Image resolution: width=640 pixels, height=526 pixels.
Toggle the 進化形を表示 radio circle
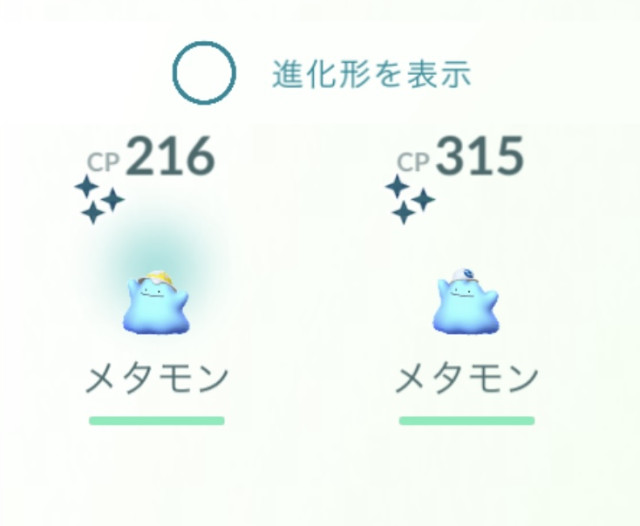(x=204, y=73)
